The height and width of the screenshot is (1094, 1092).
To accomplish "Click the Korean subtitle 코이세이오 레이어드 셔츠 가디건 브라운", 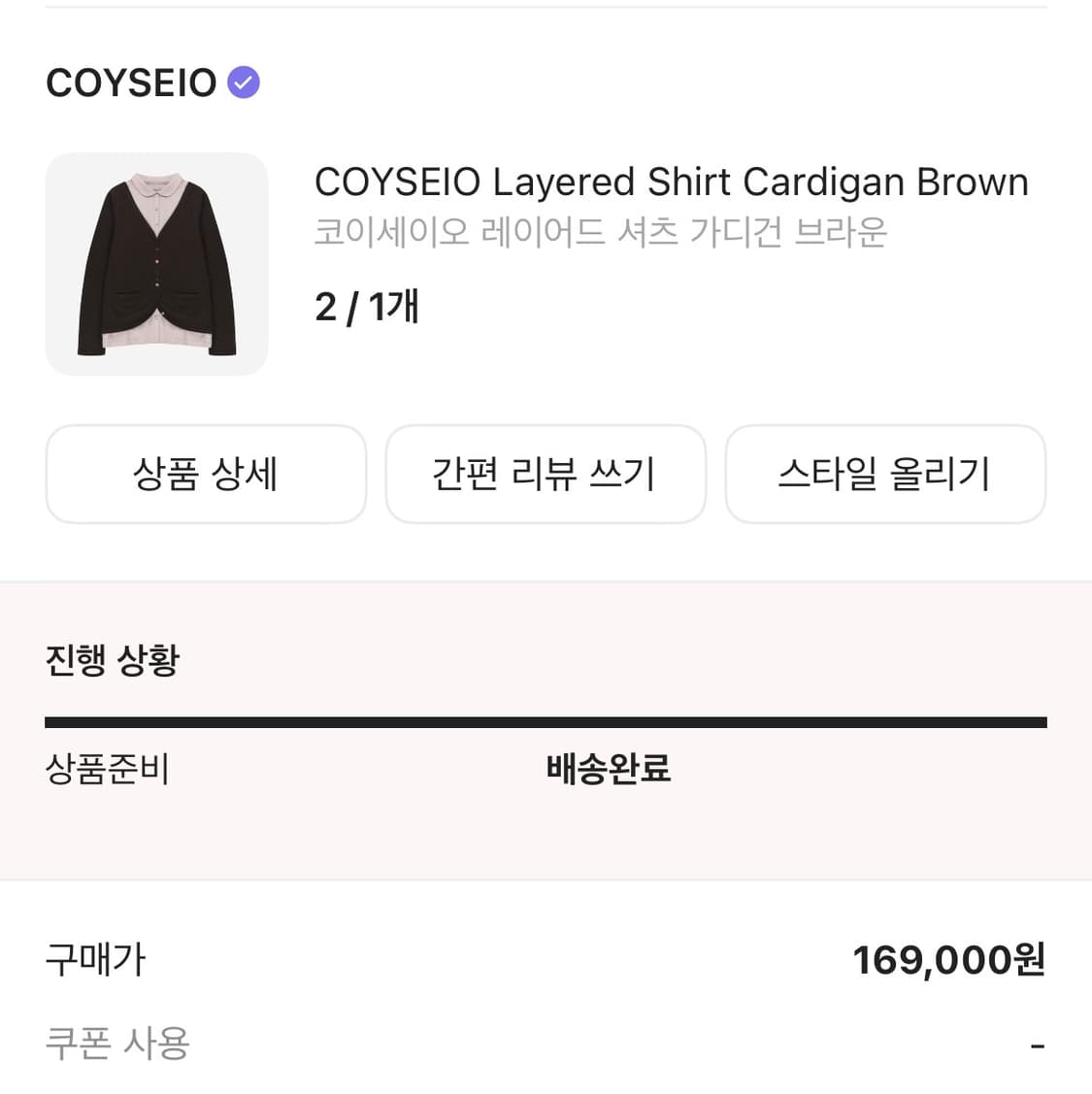I will [600, 232].
